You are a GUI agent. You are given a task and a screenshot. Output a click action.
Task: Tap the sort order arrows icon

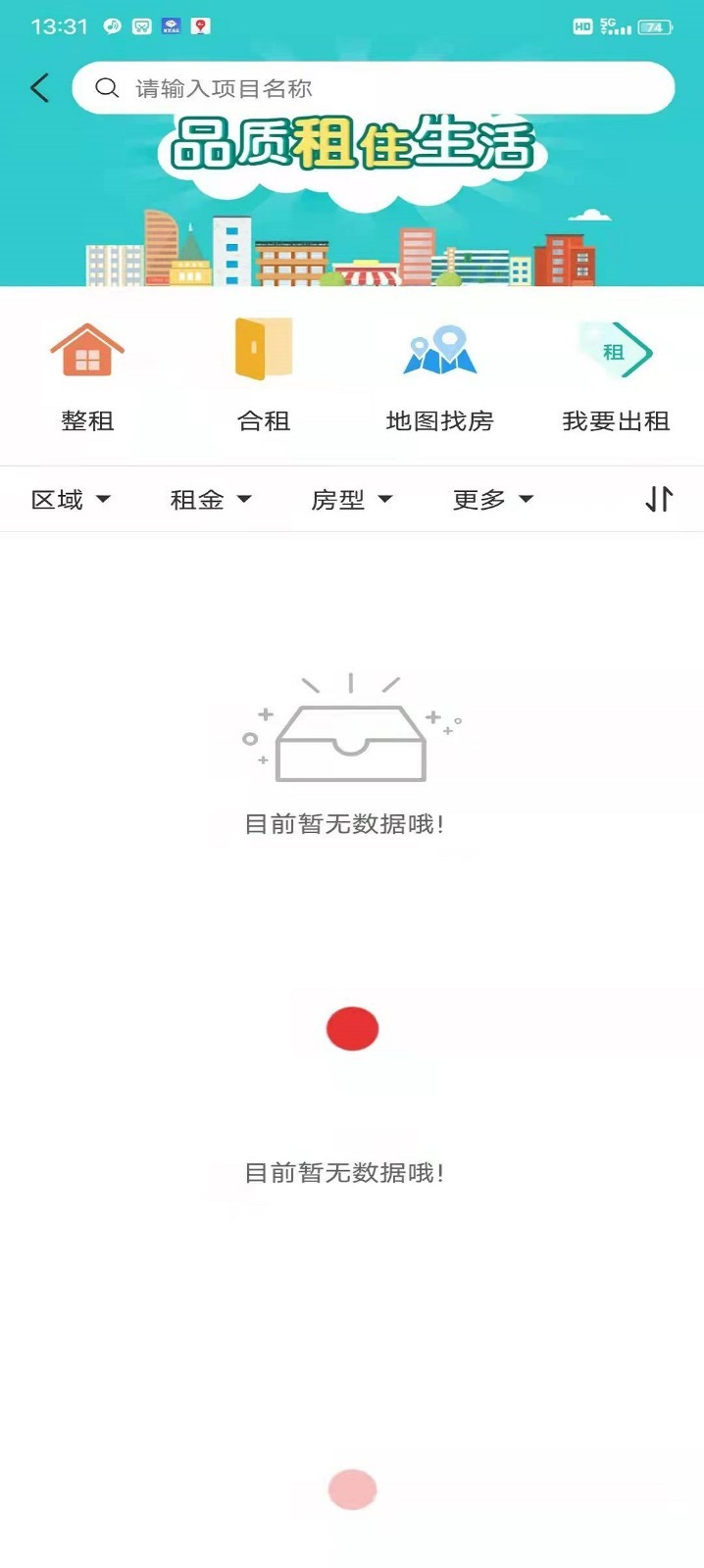click(659, 499)
